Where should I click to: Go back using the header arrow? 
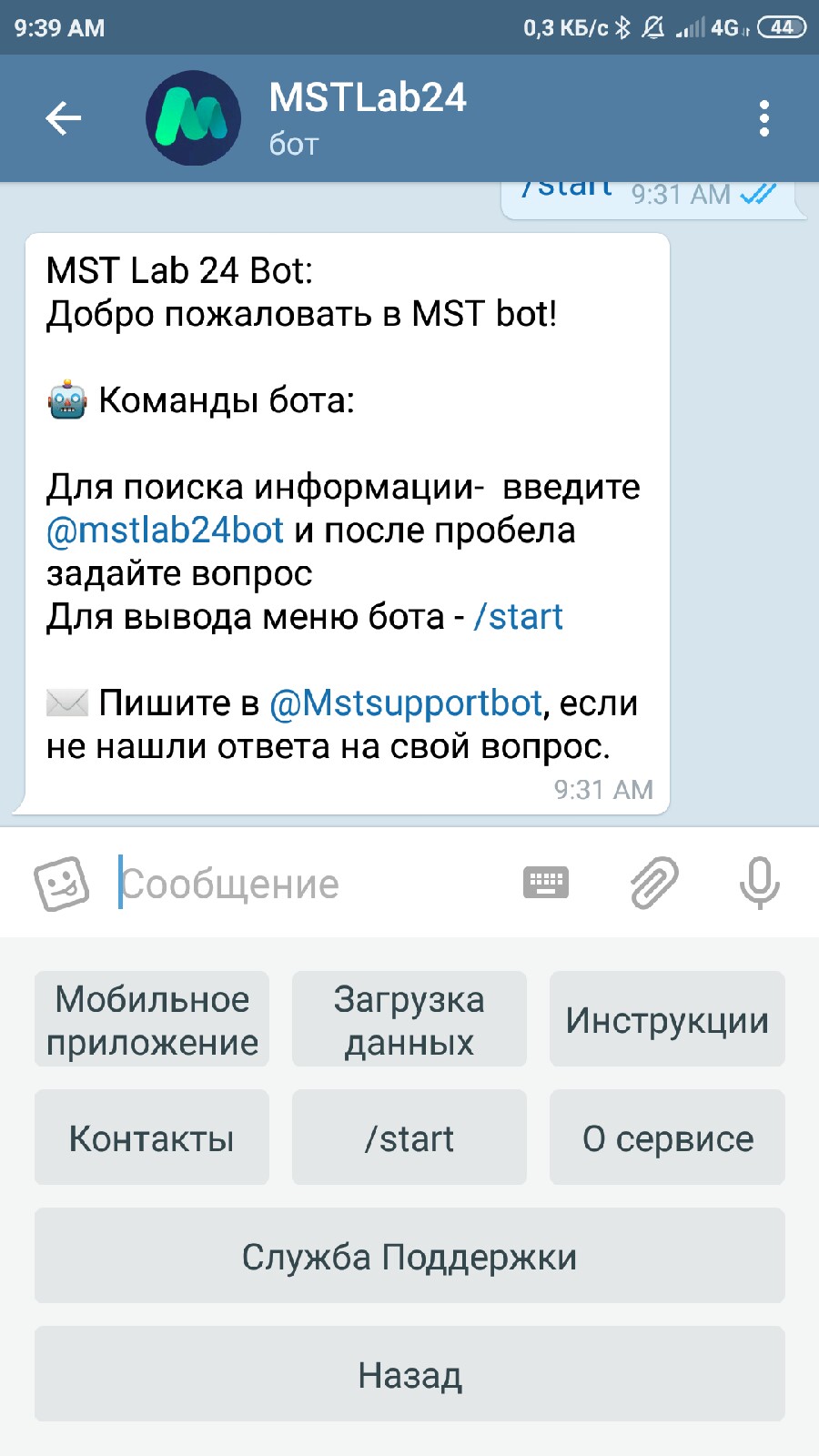pos(64,118)
